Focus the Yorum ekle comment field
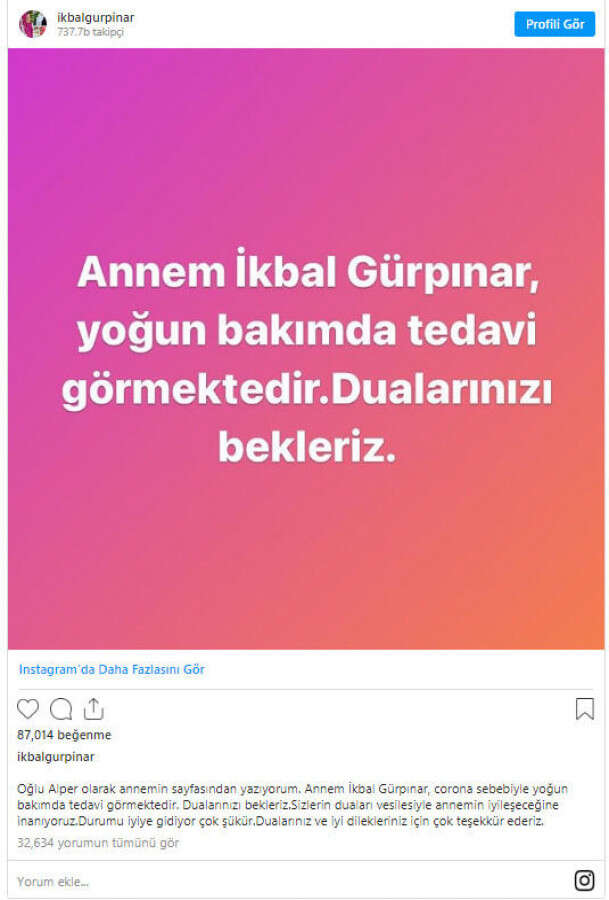 point(280,881)
